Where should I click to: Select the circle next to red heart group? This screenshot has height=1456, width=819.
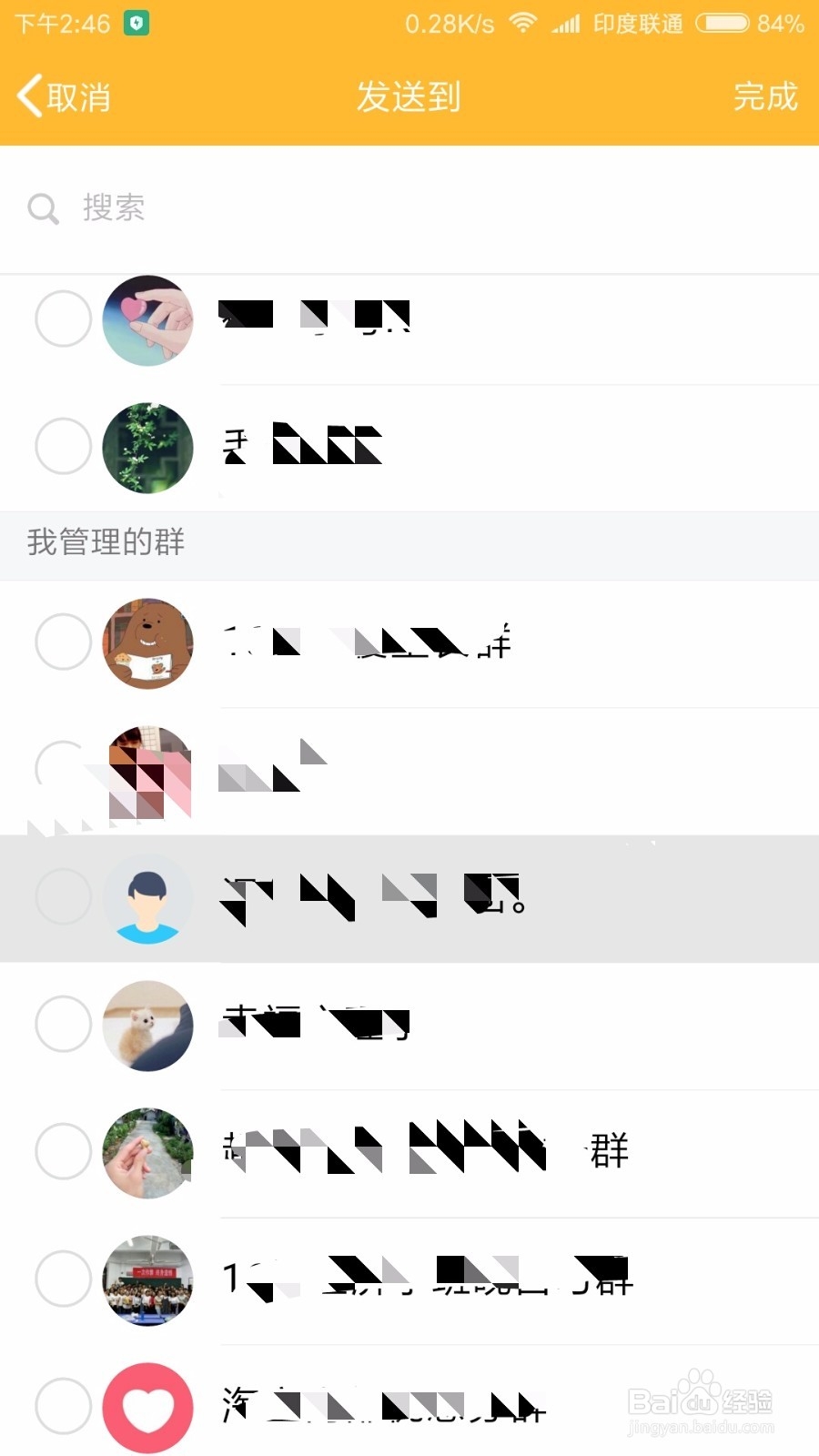pos(62,1406)
